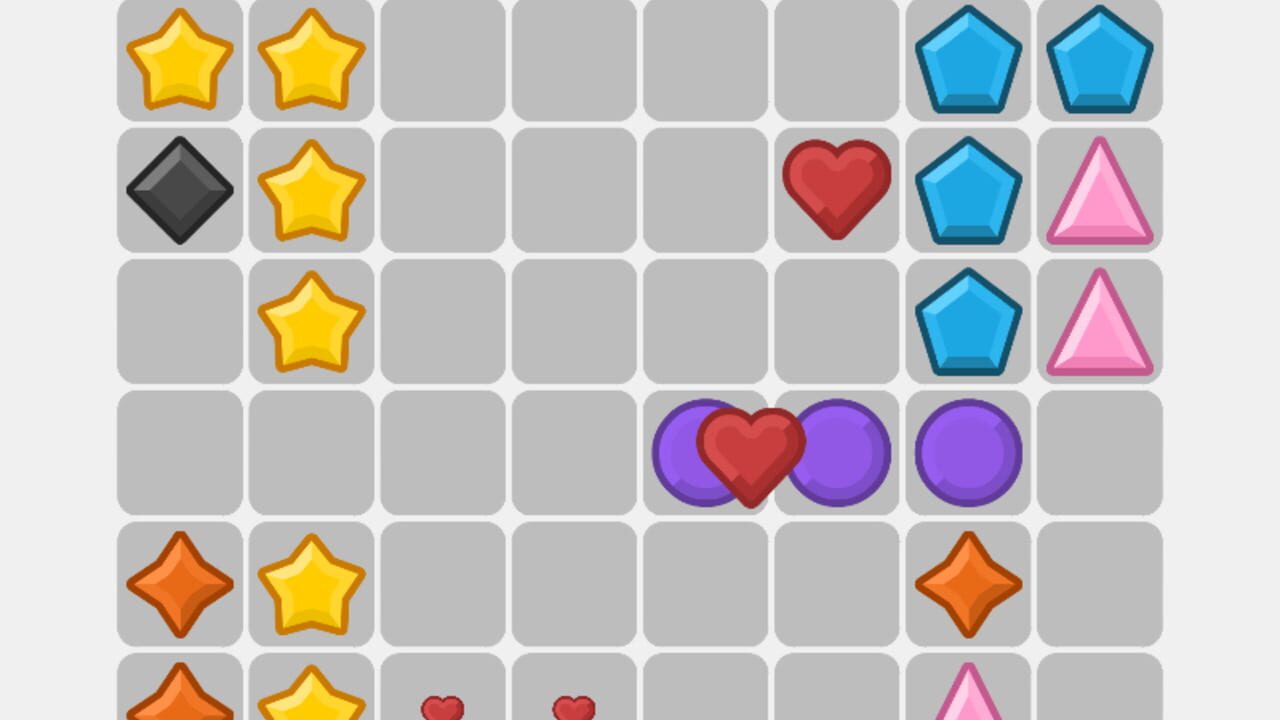The height and width of the screenshot is (720, 1280).
Task: Pick the yellow star next to the black diamond
Action: [311, 190]
